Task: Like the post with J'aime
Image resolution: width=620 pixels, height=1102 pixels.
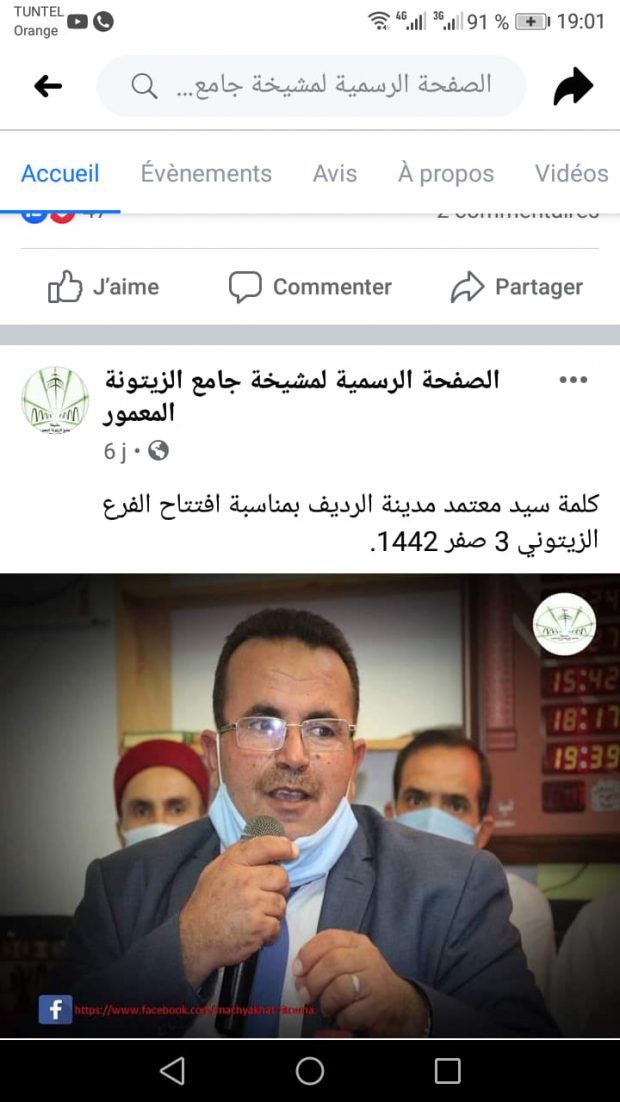Action: [x=104, y=287]
